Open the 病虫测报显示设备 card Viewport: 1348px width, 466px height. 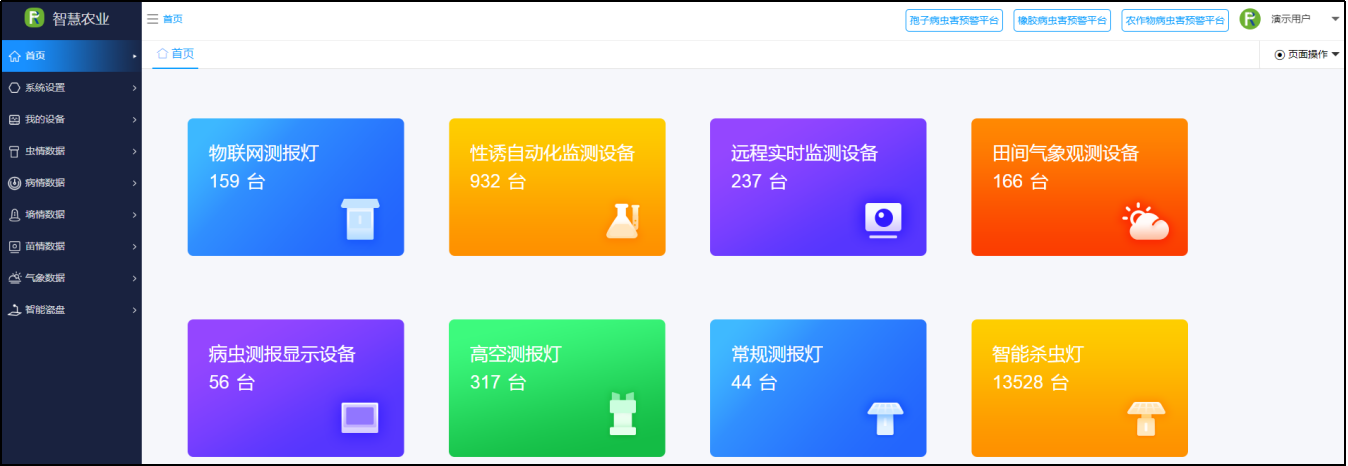[x=296, y=388]
